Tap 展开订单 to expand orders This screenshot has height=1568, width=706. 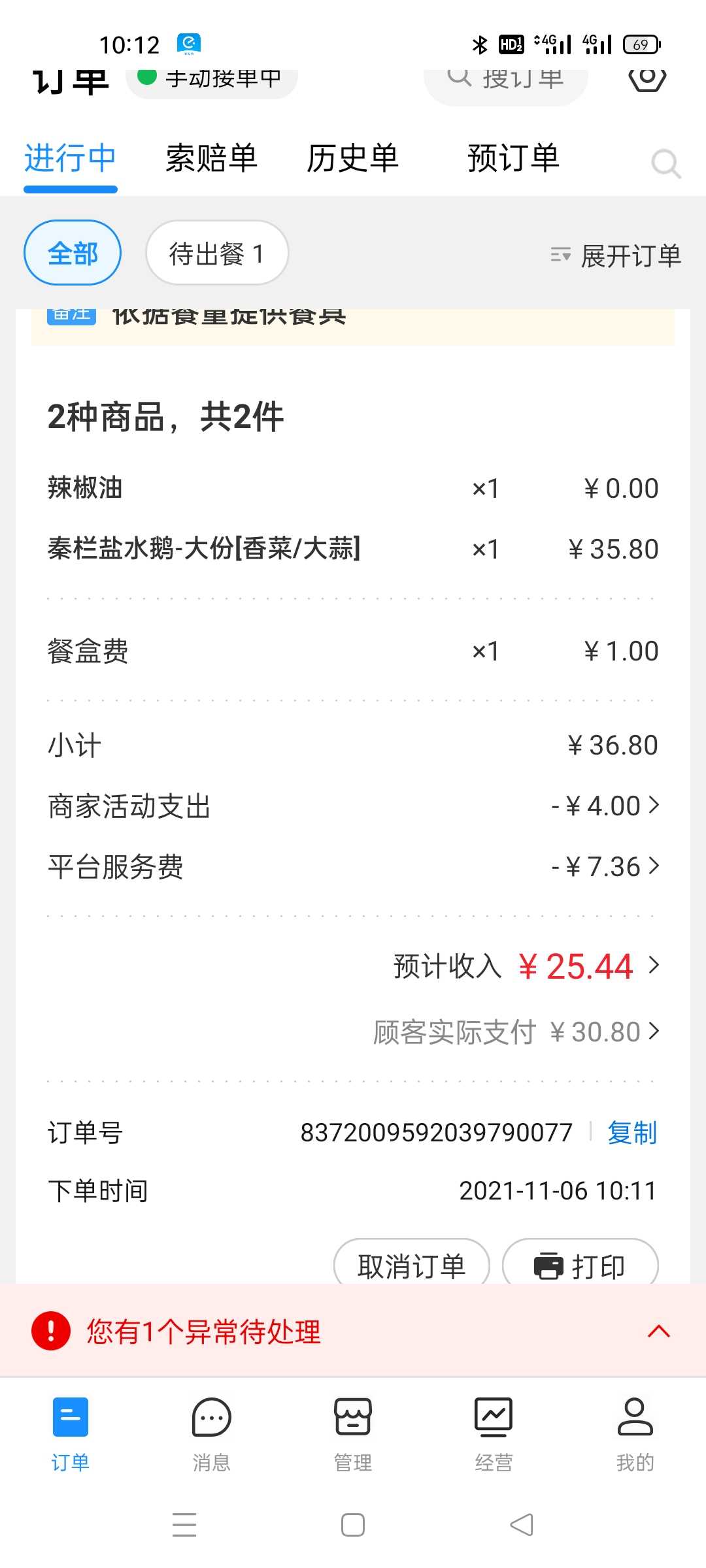616,255
